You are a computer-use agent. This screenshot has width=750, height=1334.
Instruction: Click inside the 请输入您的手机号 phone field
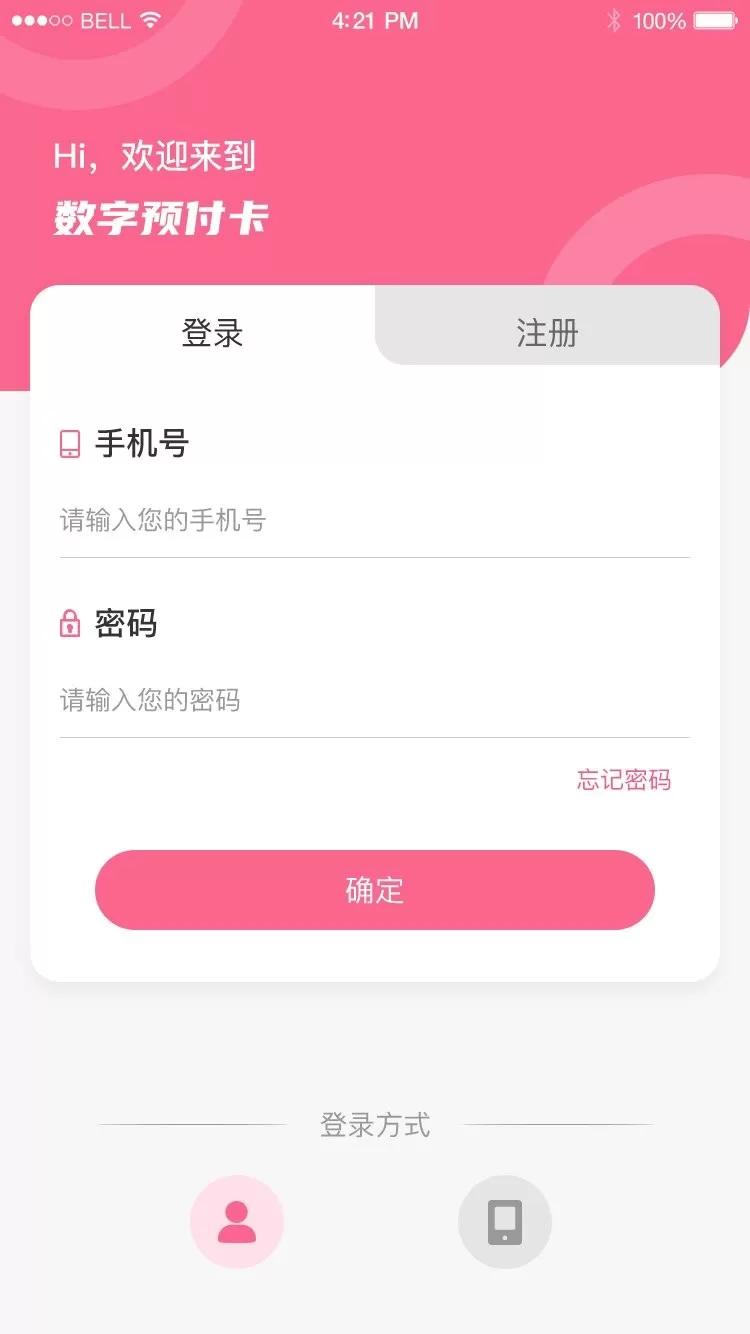click(x=375, y=521)
